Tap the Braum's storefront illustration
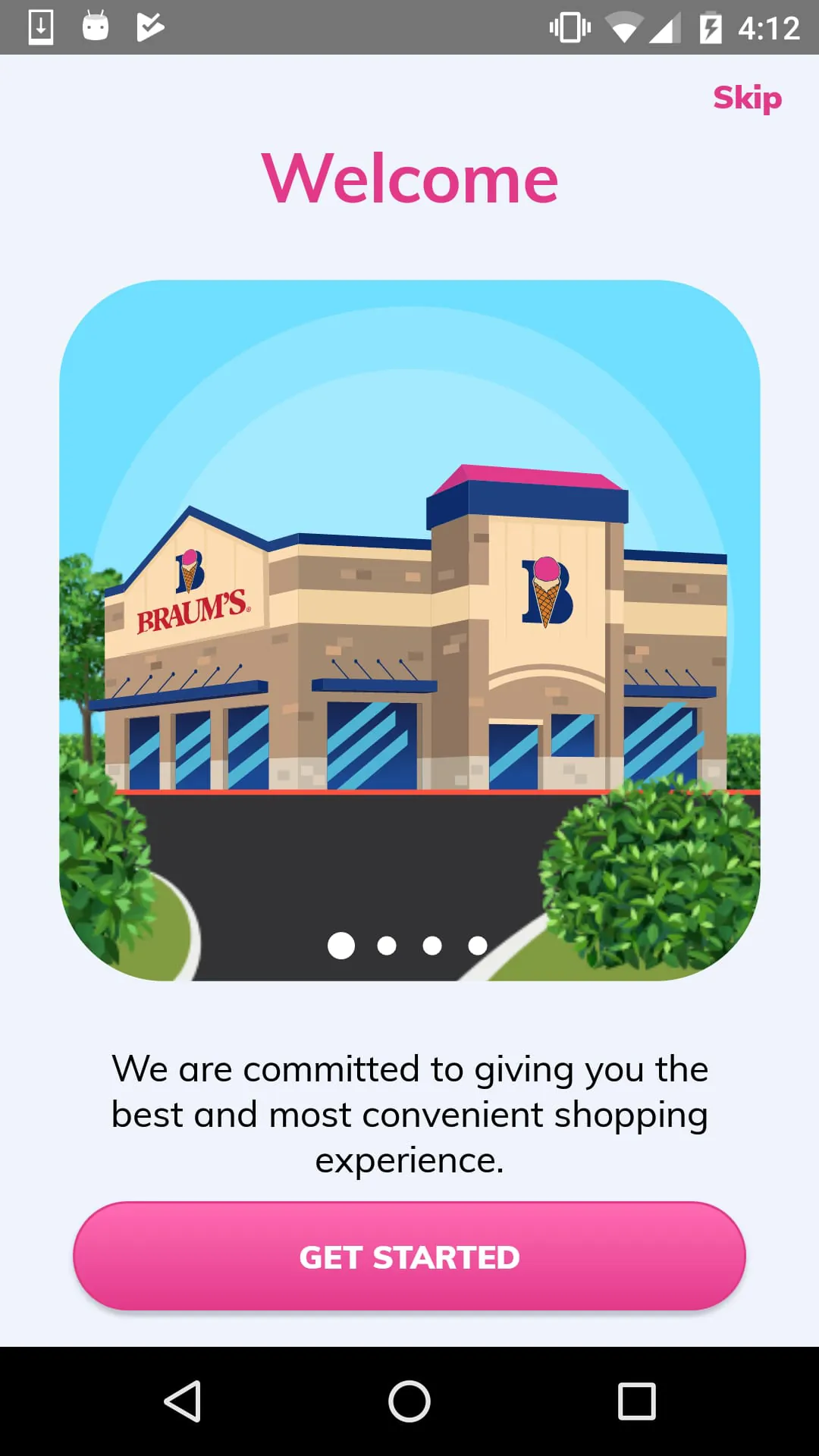Image resolution: width=819 pixels, height=1456 pixels. [x=409, y=629]
